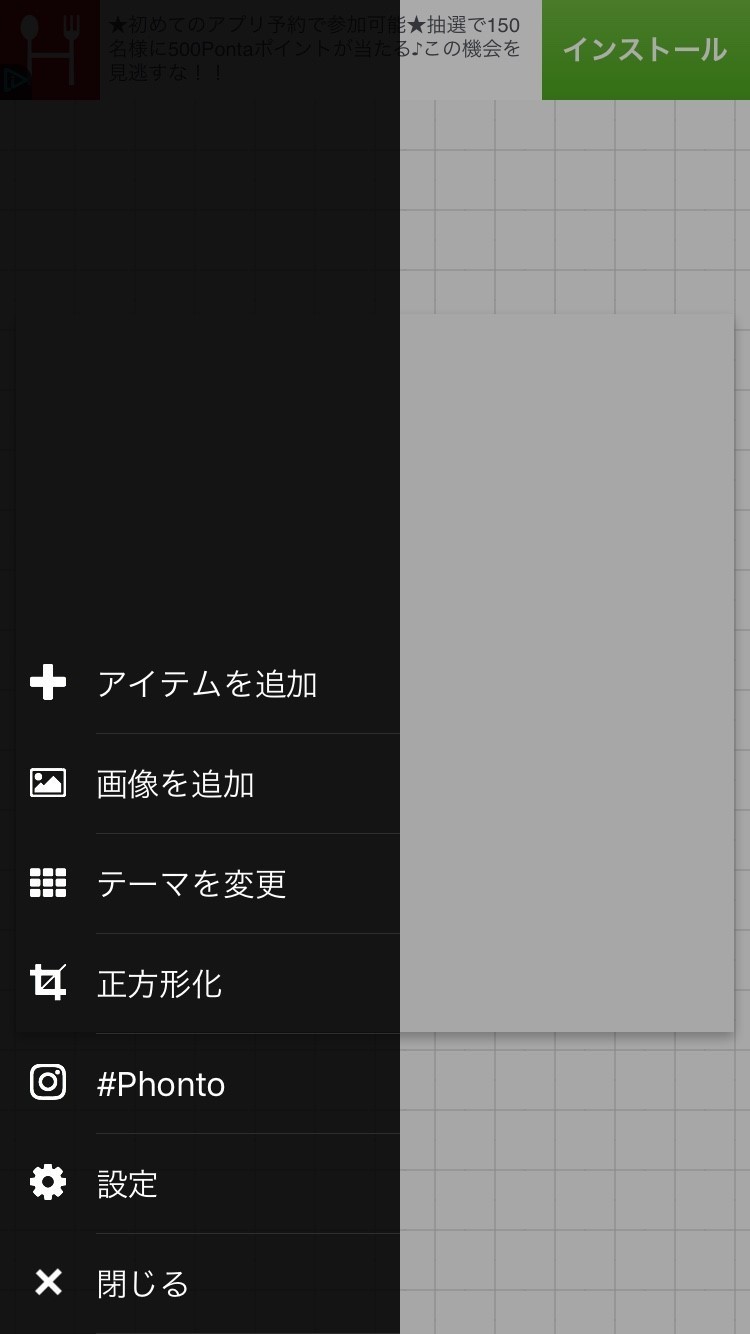Open 画像を追加 to add an image

pos(175,784)
